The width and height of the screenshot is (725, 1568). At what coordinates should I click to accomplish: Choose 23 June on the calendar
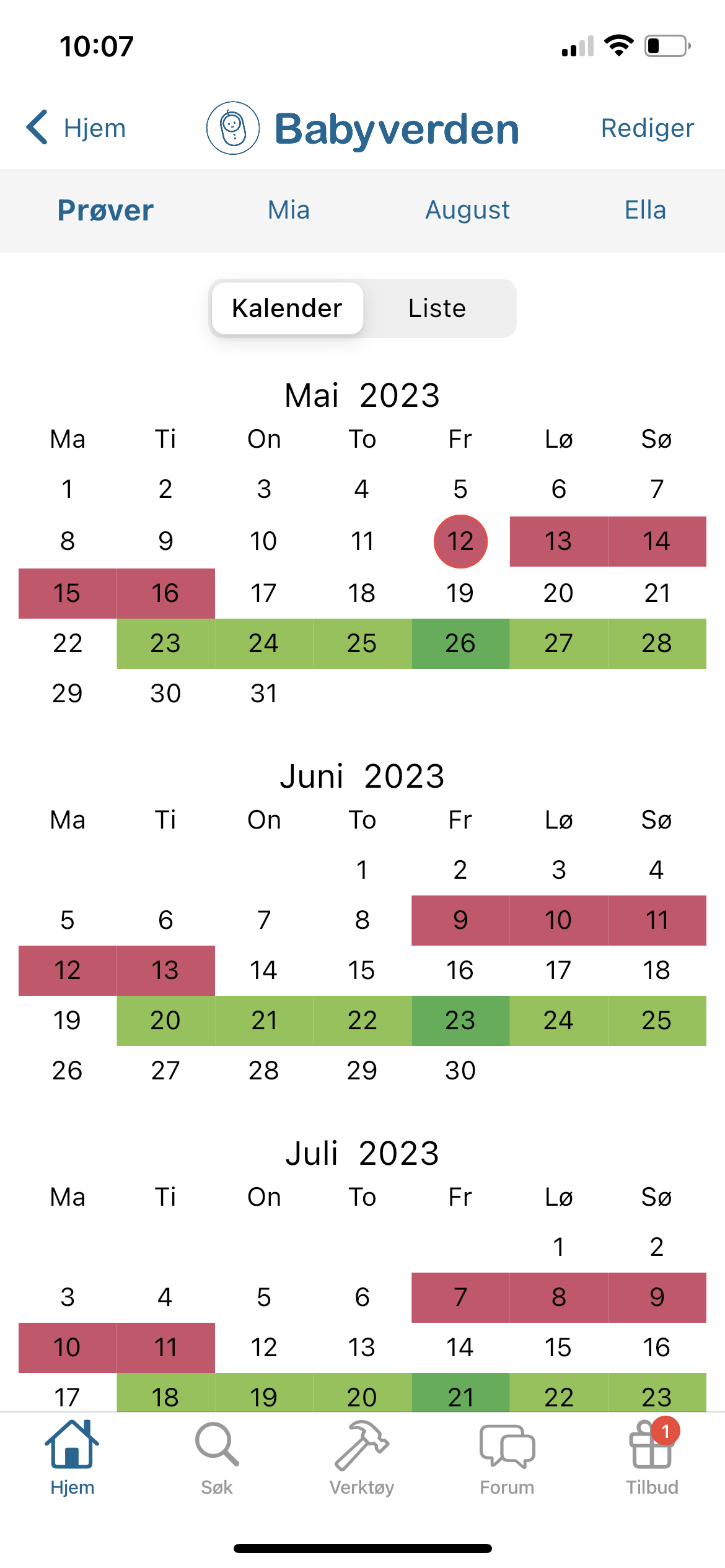point(460,1021)
